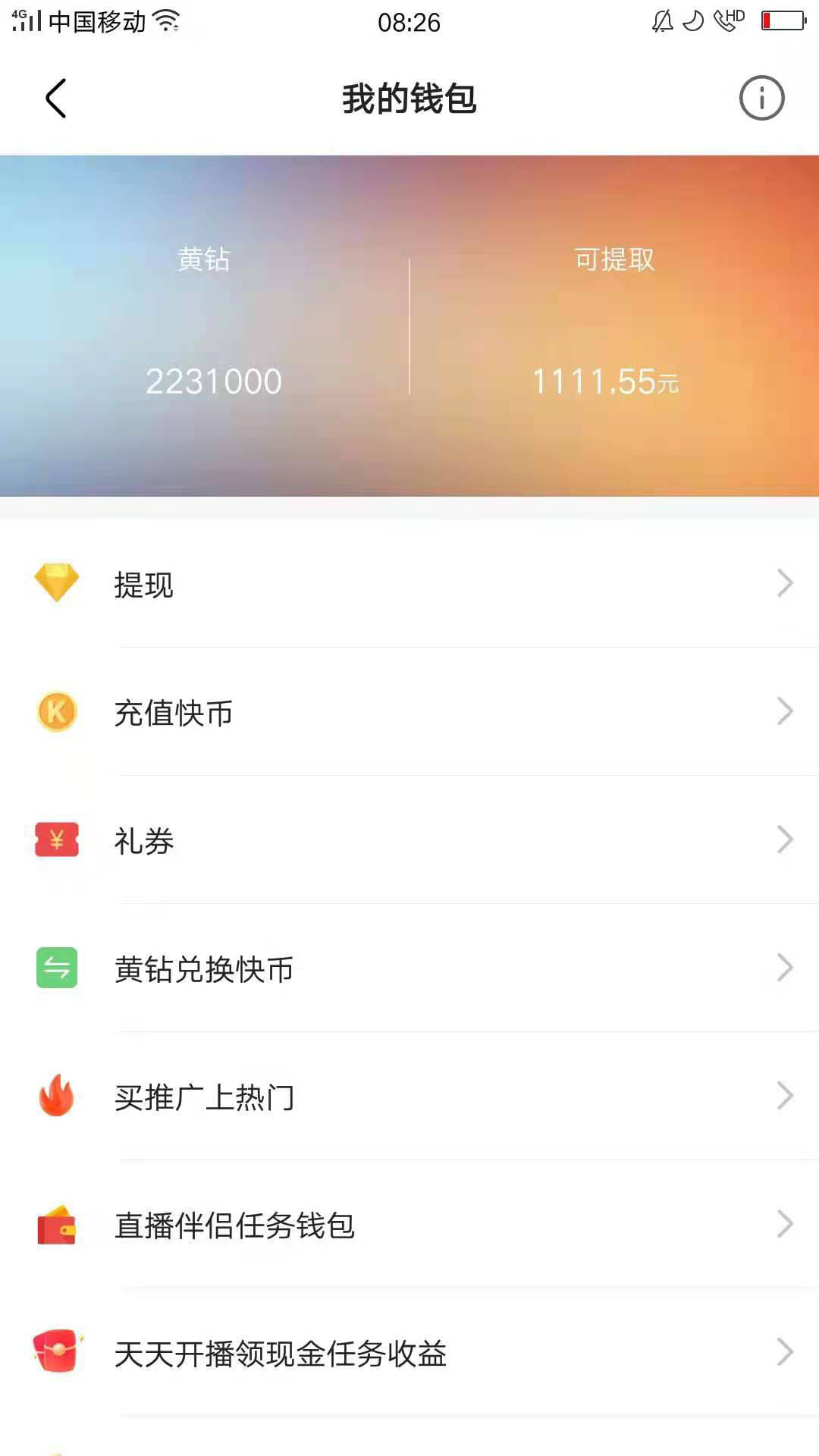Tap 黄钻兑换快币 exchange option

(409, 968)
